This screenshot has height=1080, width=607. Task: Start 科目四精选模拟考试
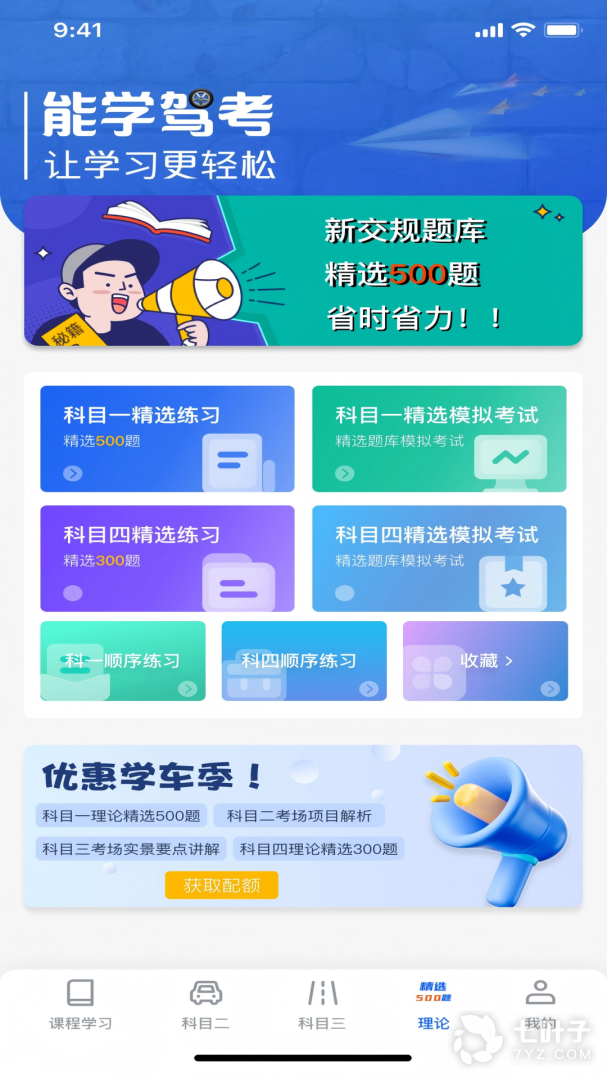click(x=439, y=558)
